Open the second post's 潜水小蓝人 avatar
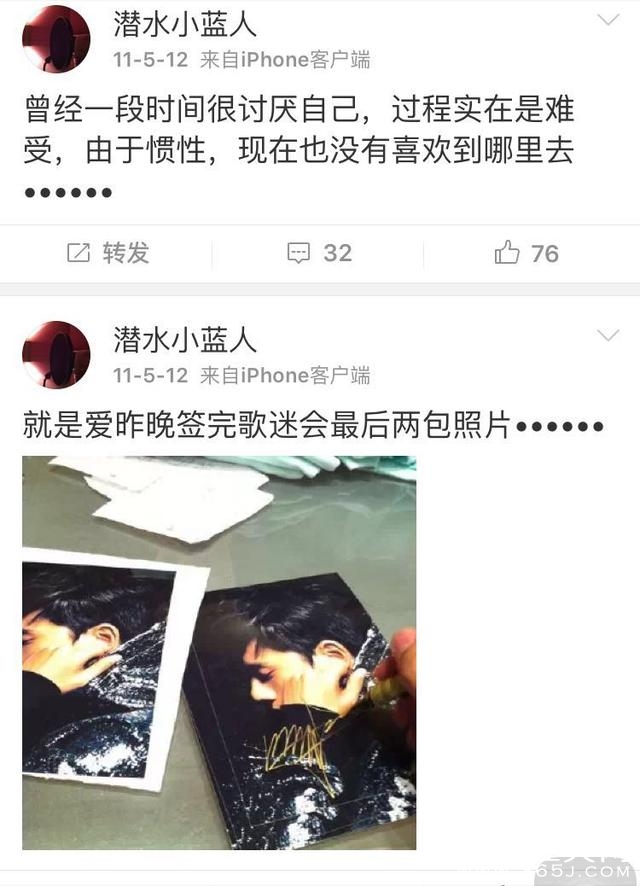 tap(56, 355)
